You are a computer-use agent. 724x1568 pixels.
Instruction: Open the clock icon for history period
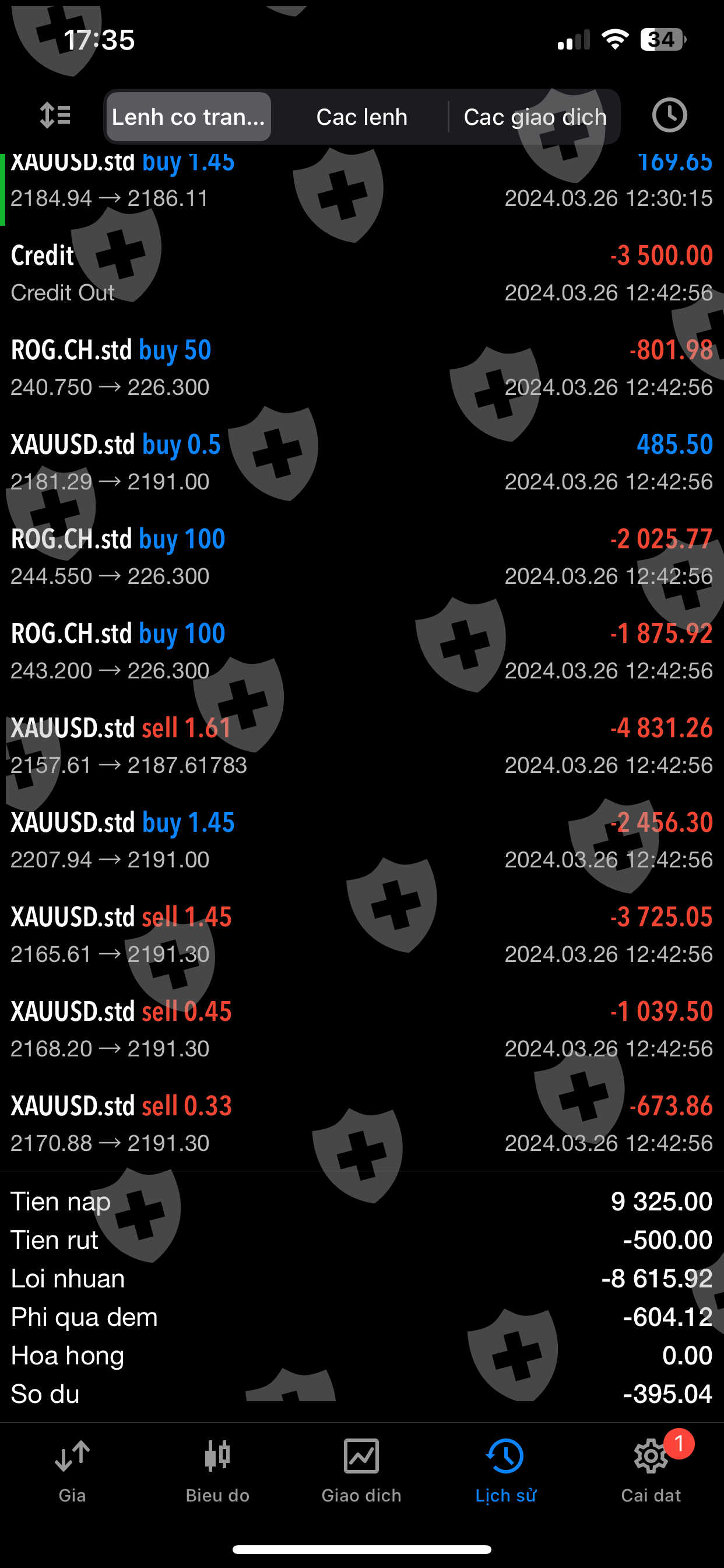(x=669, y=116)
